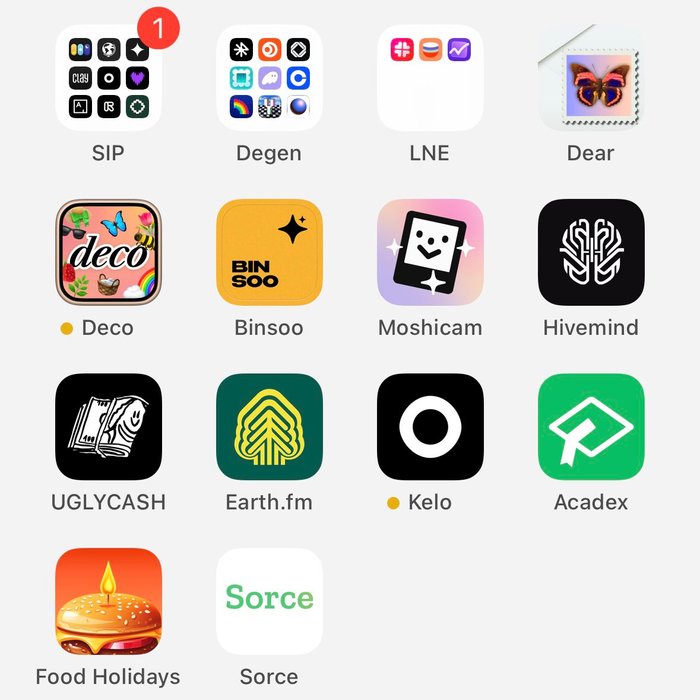
Task: Launch the Earth.fm app
Action: tap(269, 427)
